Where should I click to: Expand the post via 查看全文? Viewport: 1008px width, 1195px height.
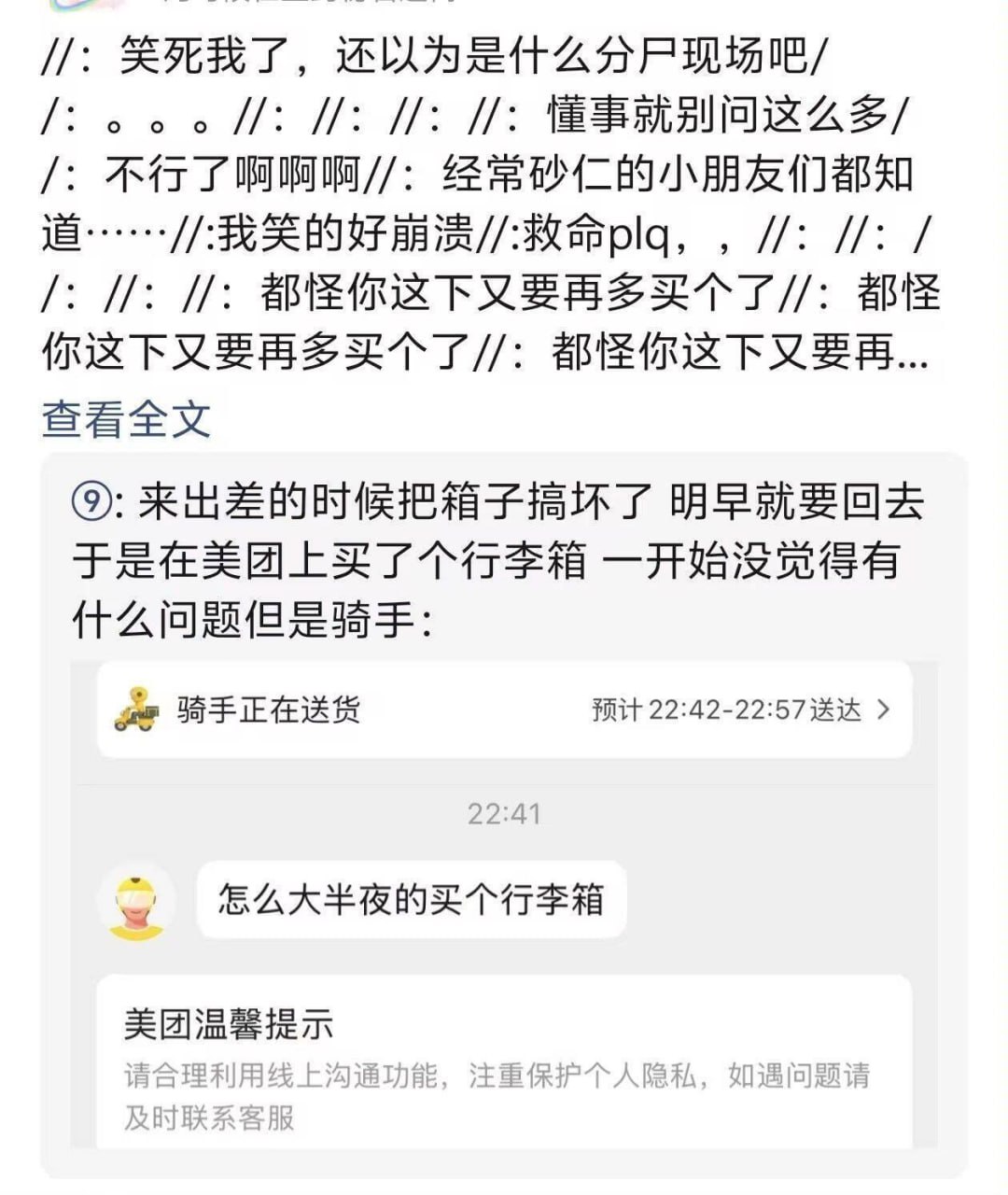pyautogui.click(x=127, y=419)
